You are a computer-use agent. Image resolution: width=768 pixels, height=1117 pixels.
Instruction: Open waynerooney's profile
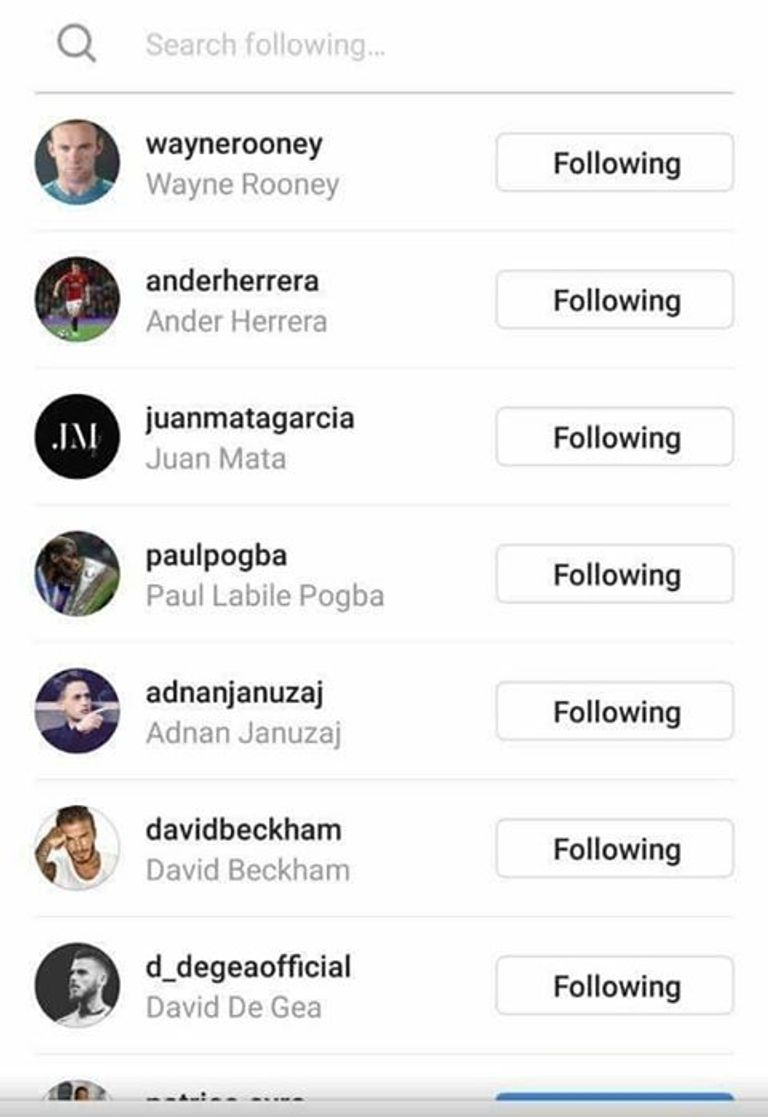point(234,144)
